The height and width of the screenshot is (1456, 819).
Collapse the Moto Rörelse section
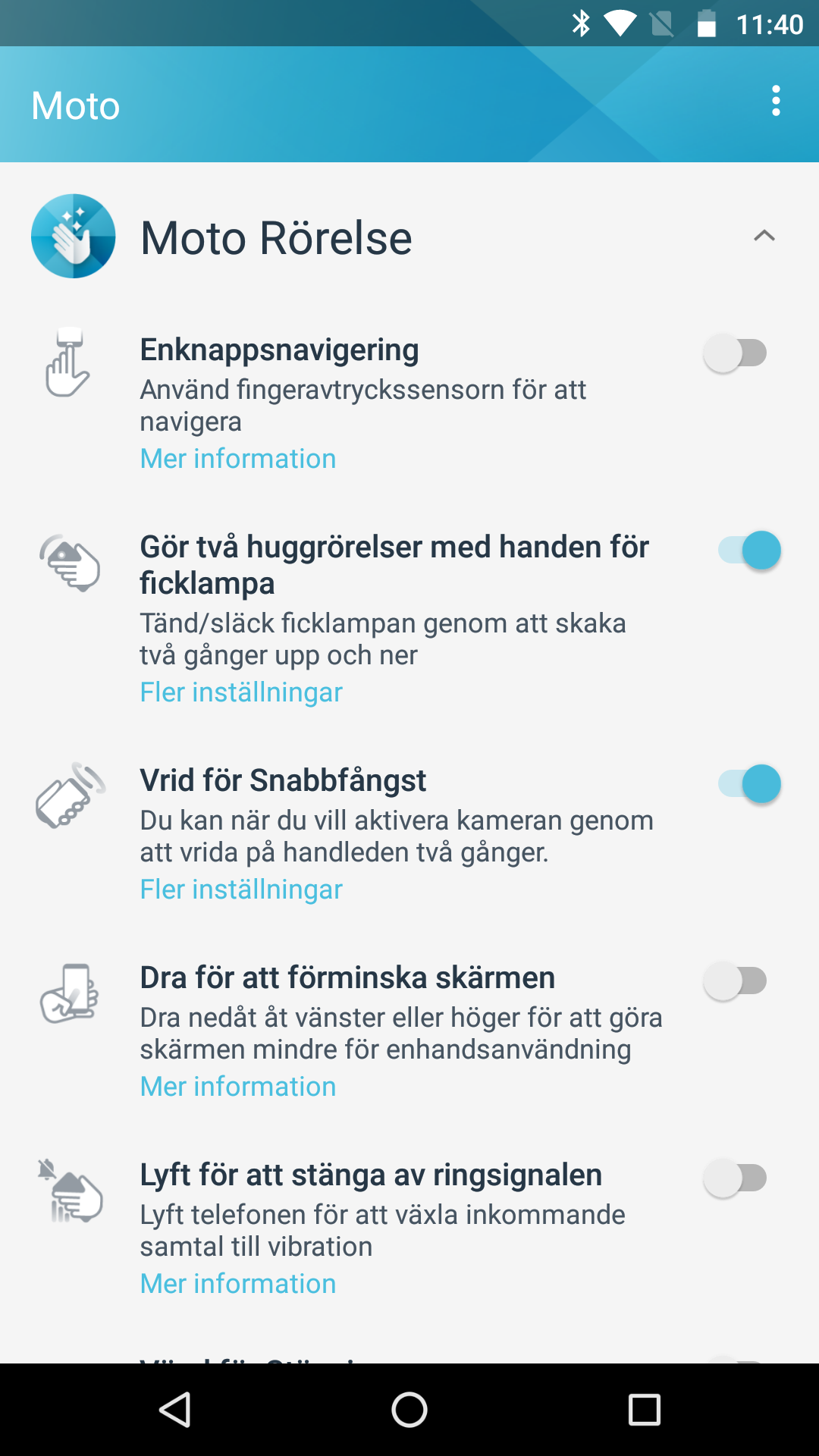tap(764, 236)
